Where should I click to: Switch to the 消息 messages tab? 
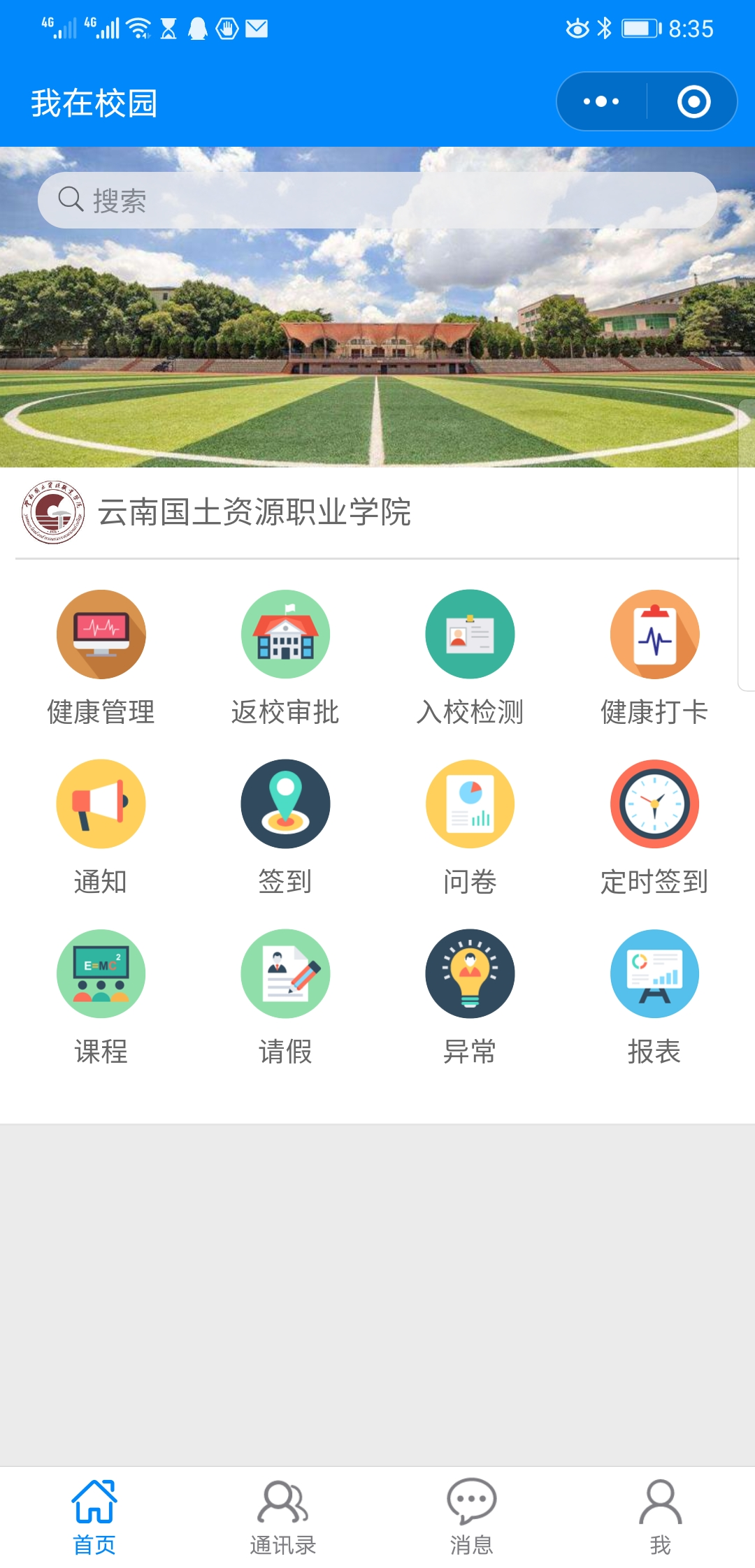tap(472, 1516)
